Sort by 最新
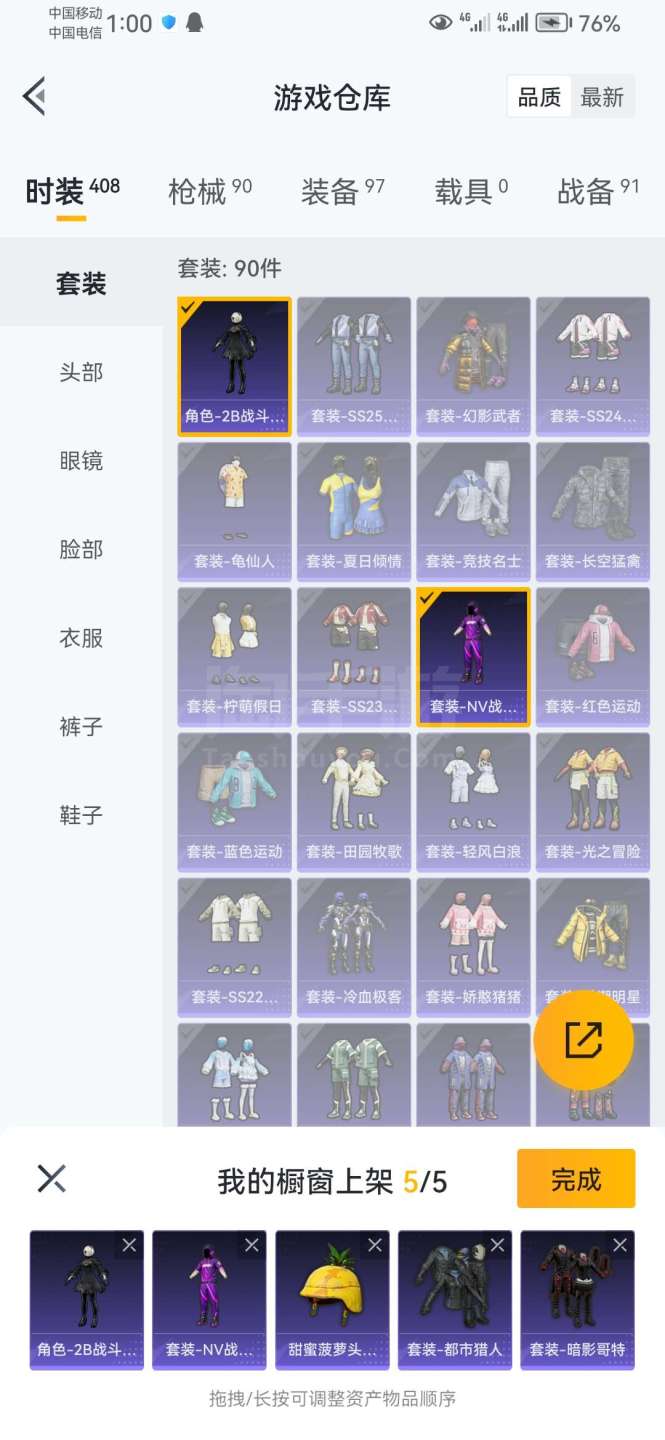Screen dimensions: 665x1440 pos(602,97)
